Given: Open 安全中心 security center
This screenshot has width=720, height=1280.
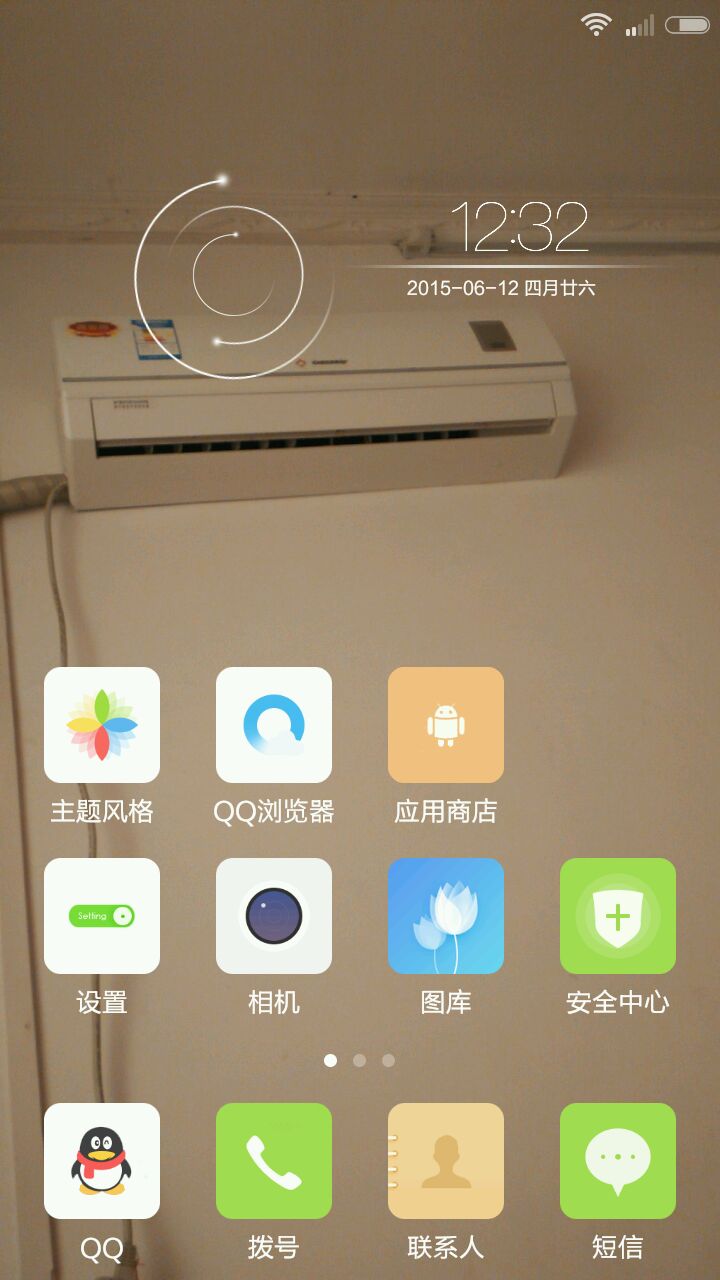Looking at the screenshot, I should [x=618, y=916].
